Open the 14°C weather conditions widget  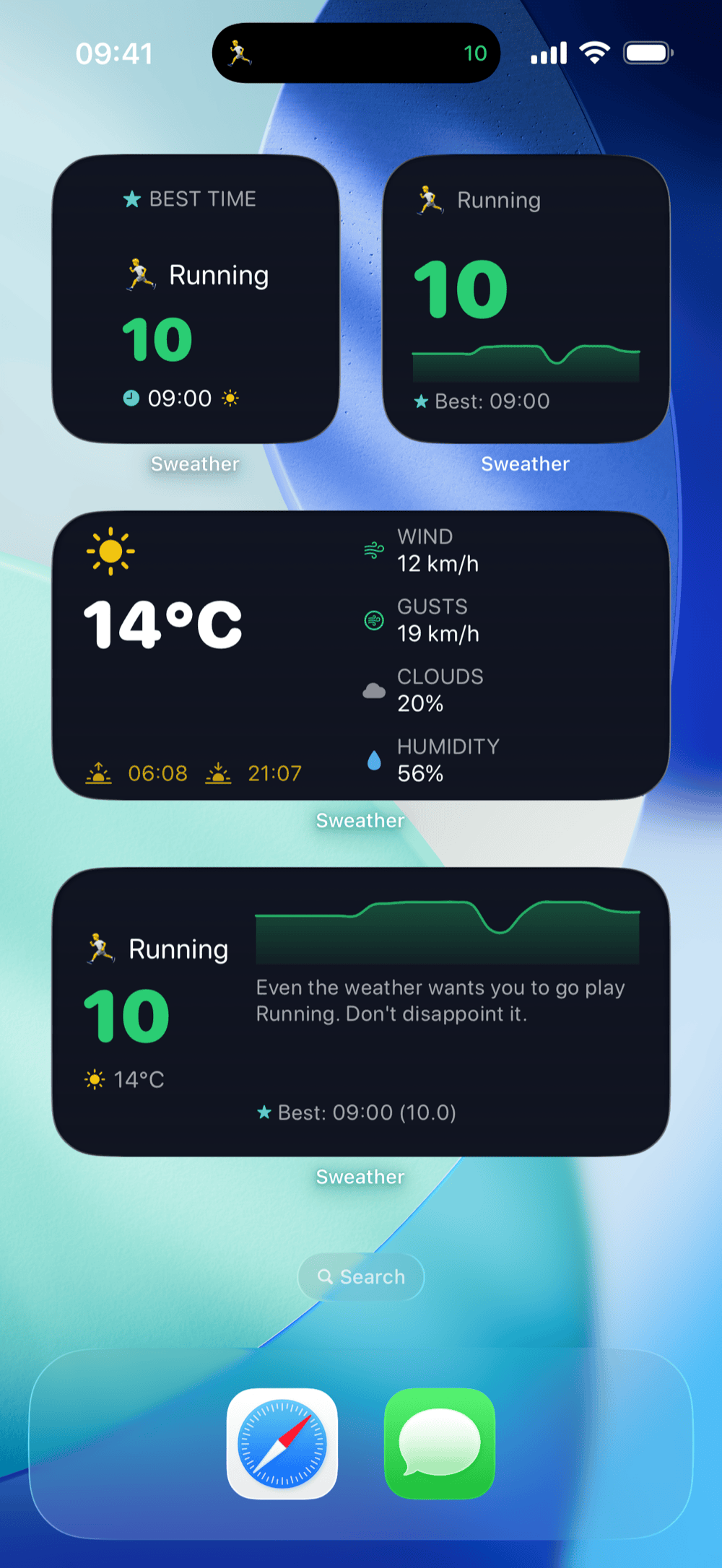click(x=361, y=655)
